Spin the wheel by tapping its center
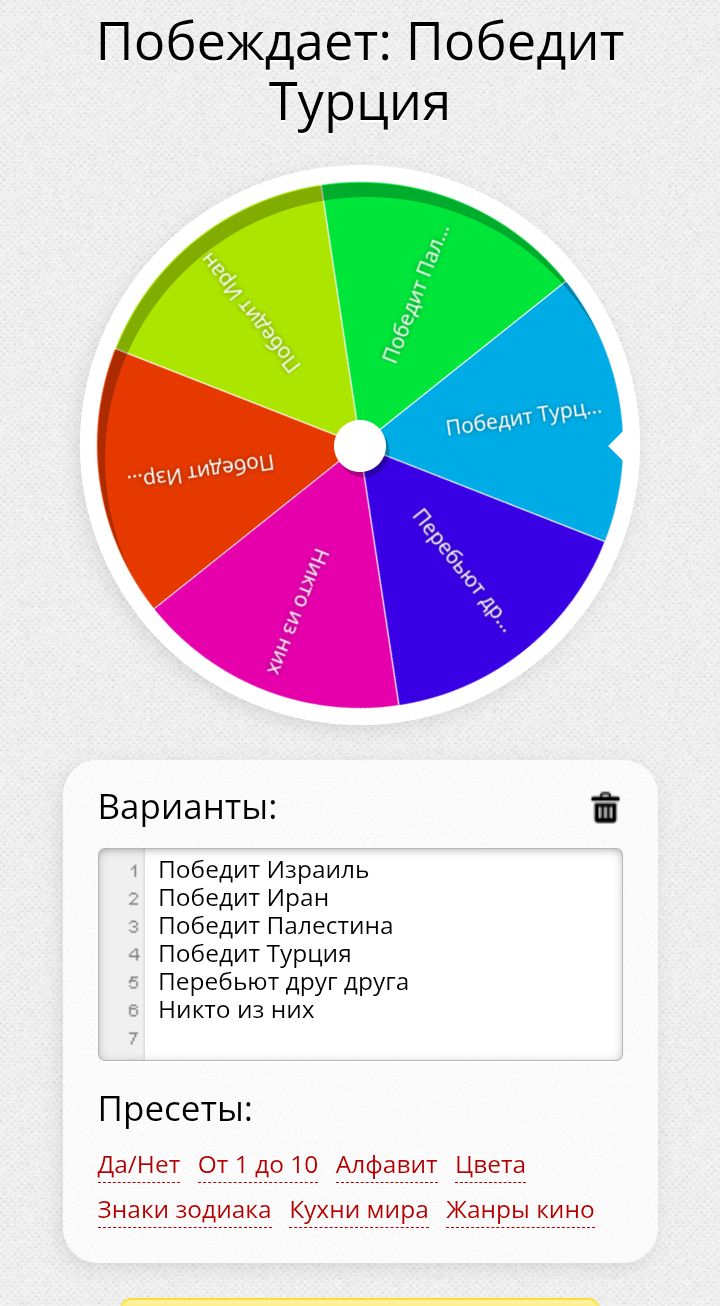 point(360,446)
